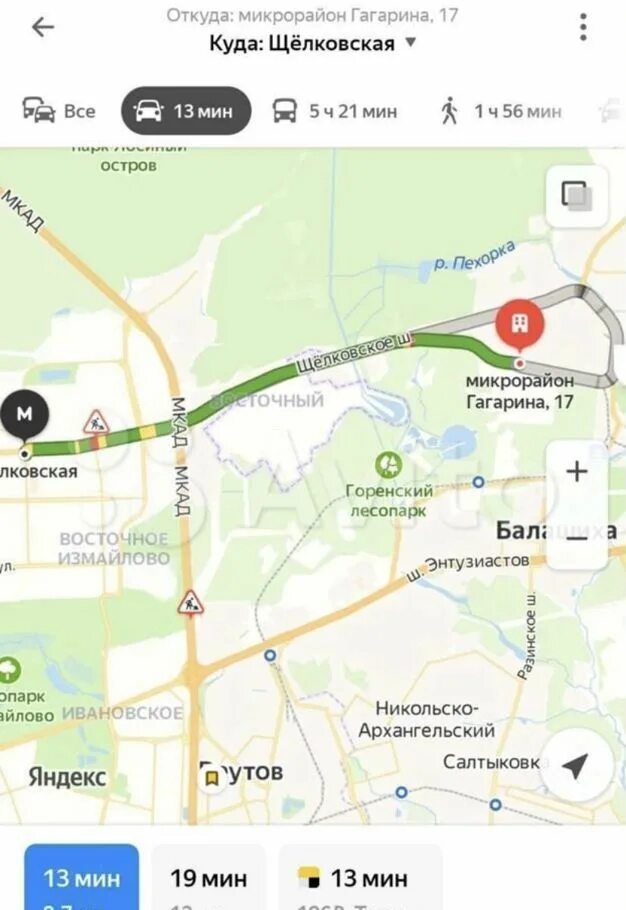Zoom out with the minus button
This screenshot has height=910, width=626.
tap(576, 536)
